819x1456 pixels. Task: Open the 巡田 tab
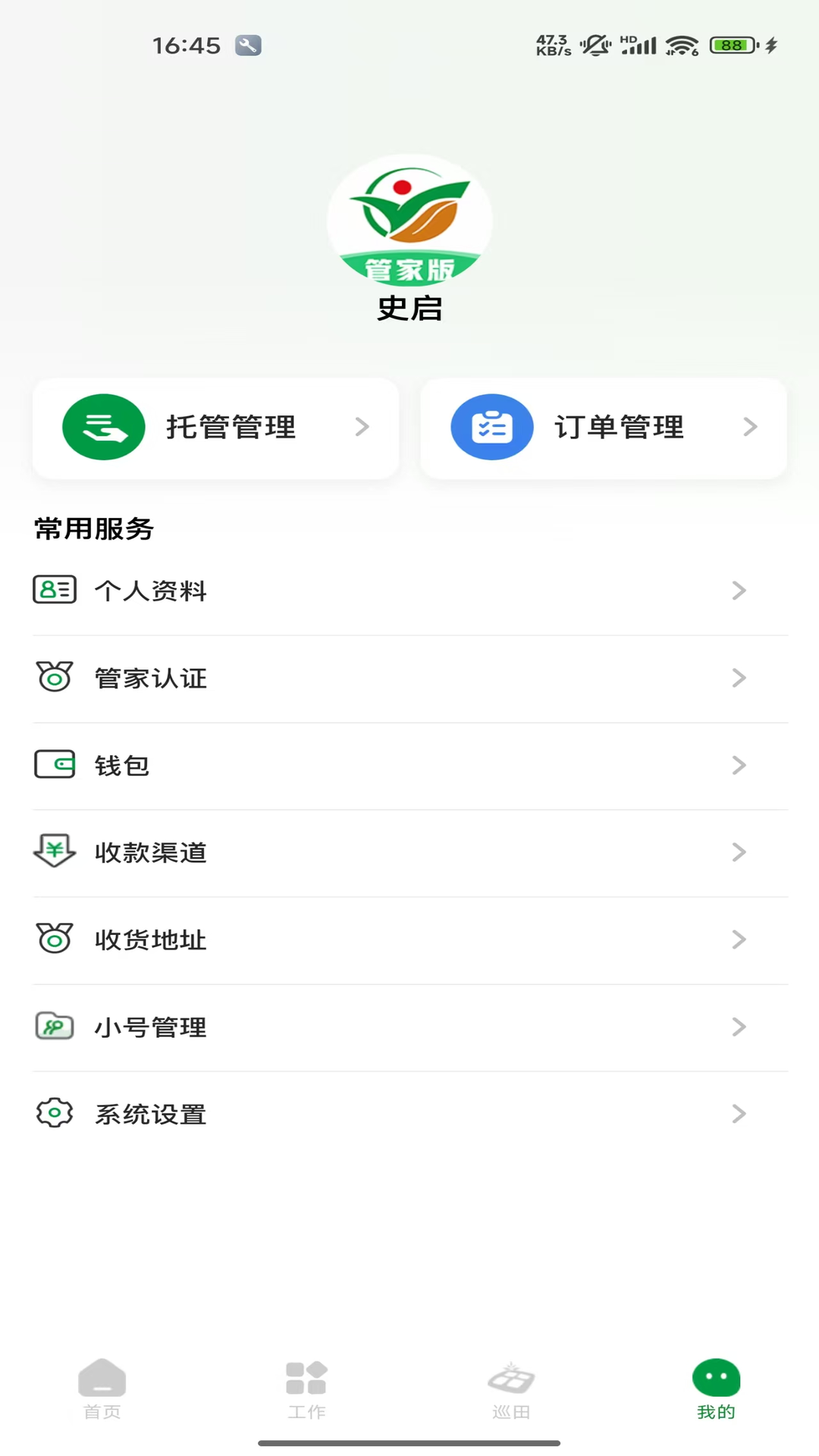tap(512, 1388)
